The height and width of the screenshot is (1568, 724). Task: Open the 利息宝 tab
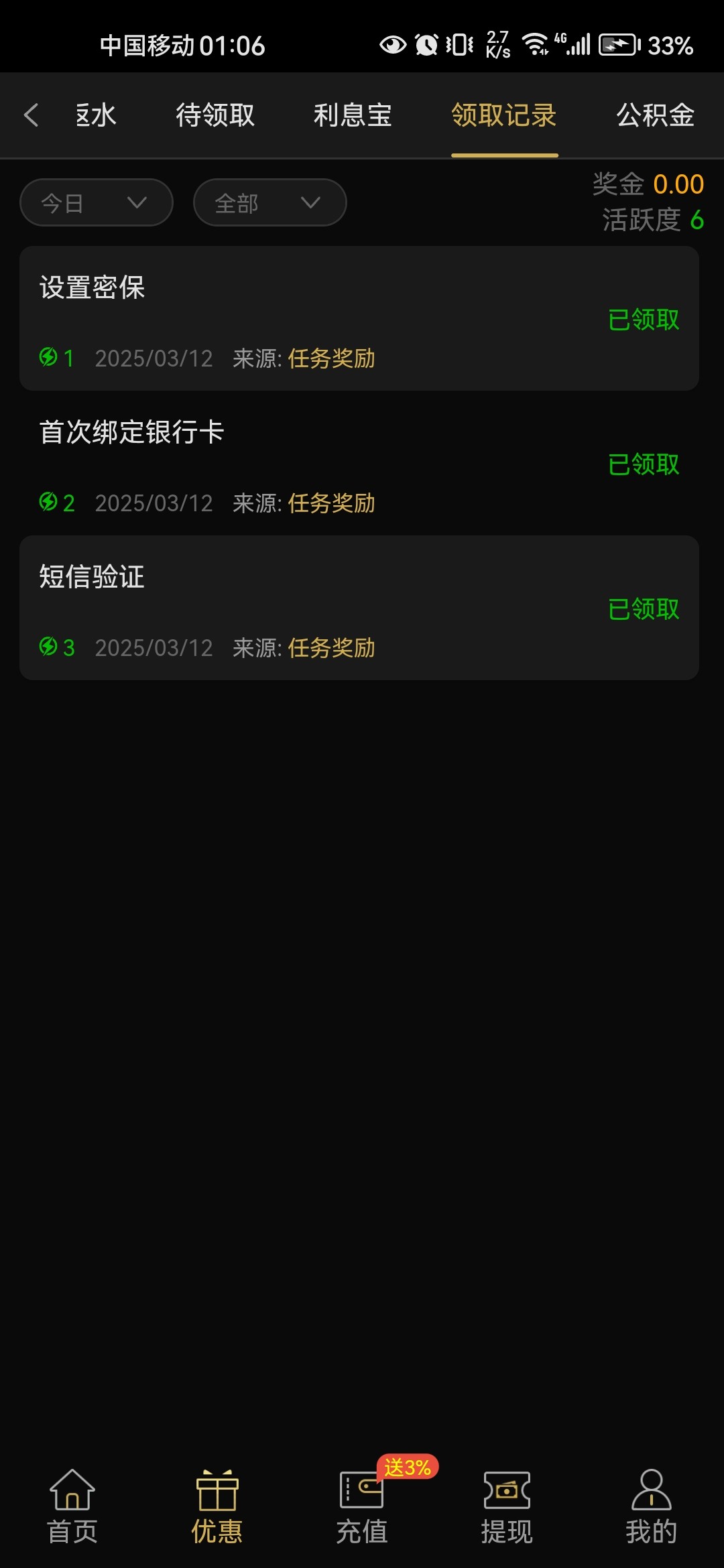pos(353,115)
